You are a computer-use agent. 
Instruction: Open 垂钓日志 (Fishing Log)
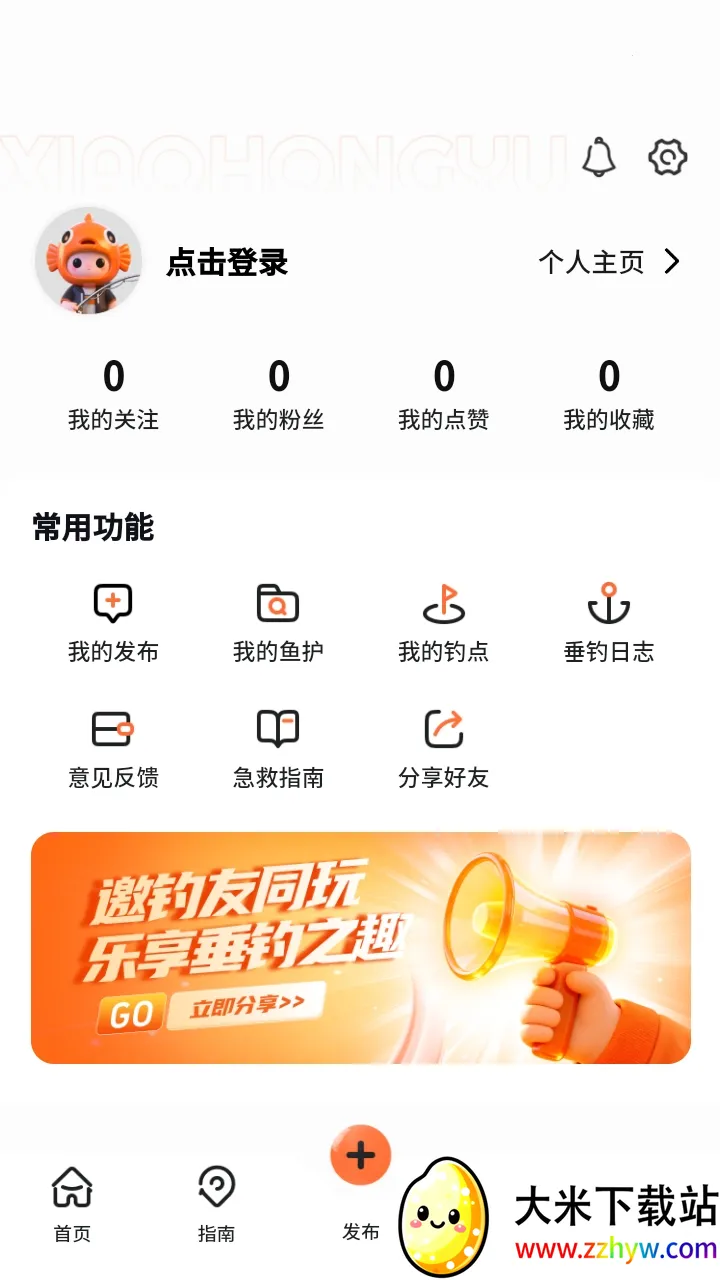tap(609, 620)
